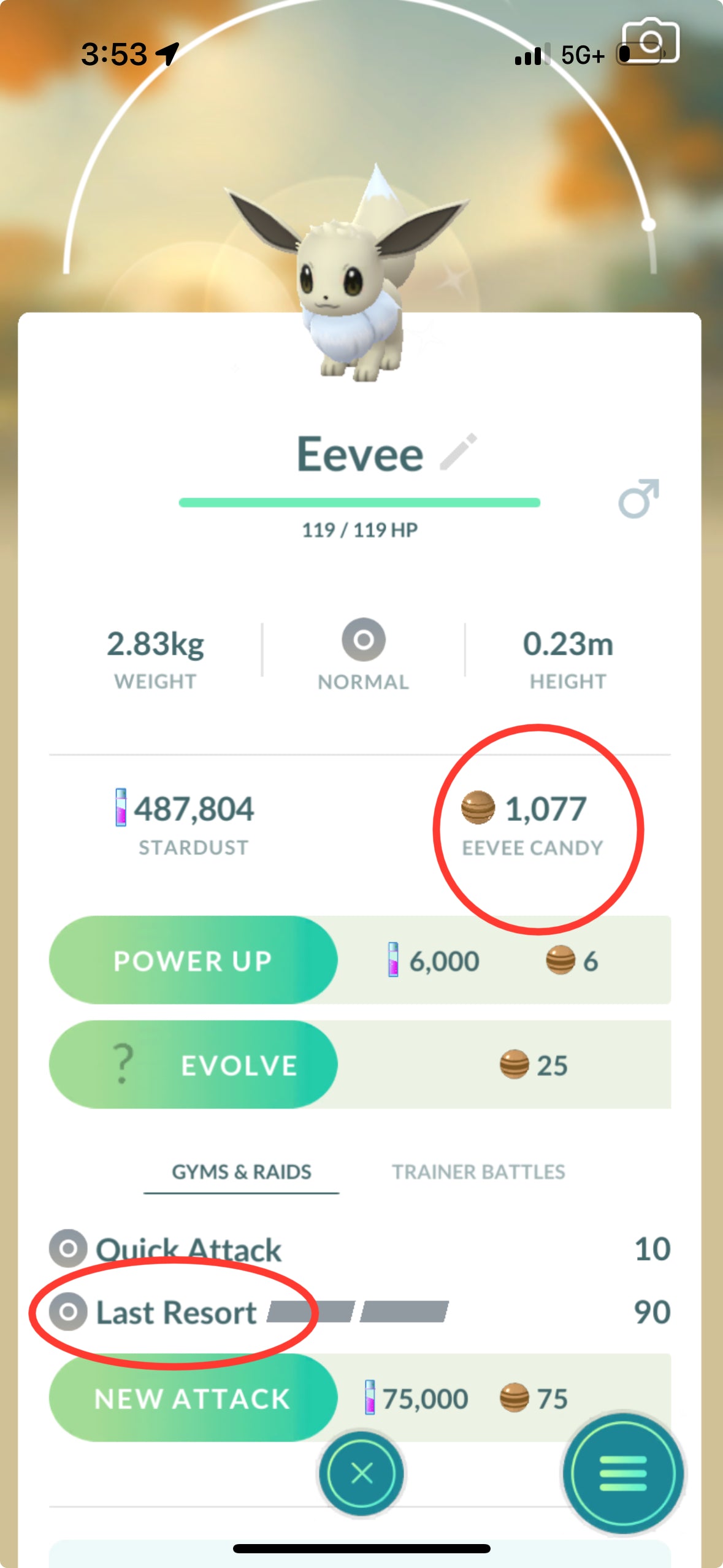
Task: Tap the Power Up button
Action: 193,961
